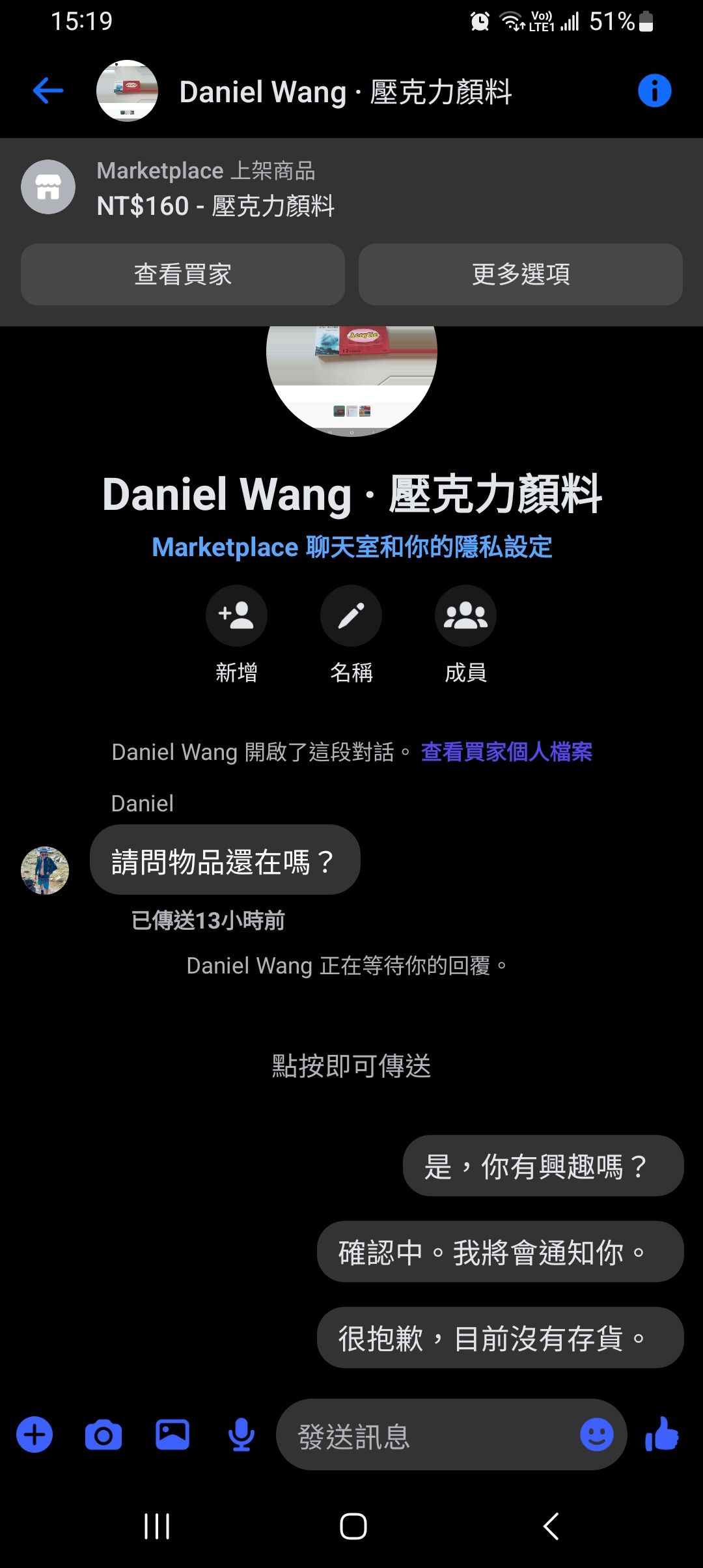Open 更多選項 for this listing
Image resolution: width=703 pixels, height=1568 pixels.
coord(520,274)
